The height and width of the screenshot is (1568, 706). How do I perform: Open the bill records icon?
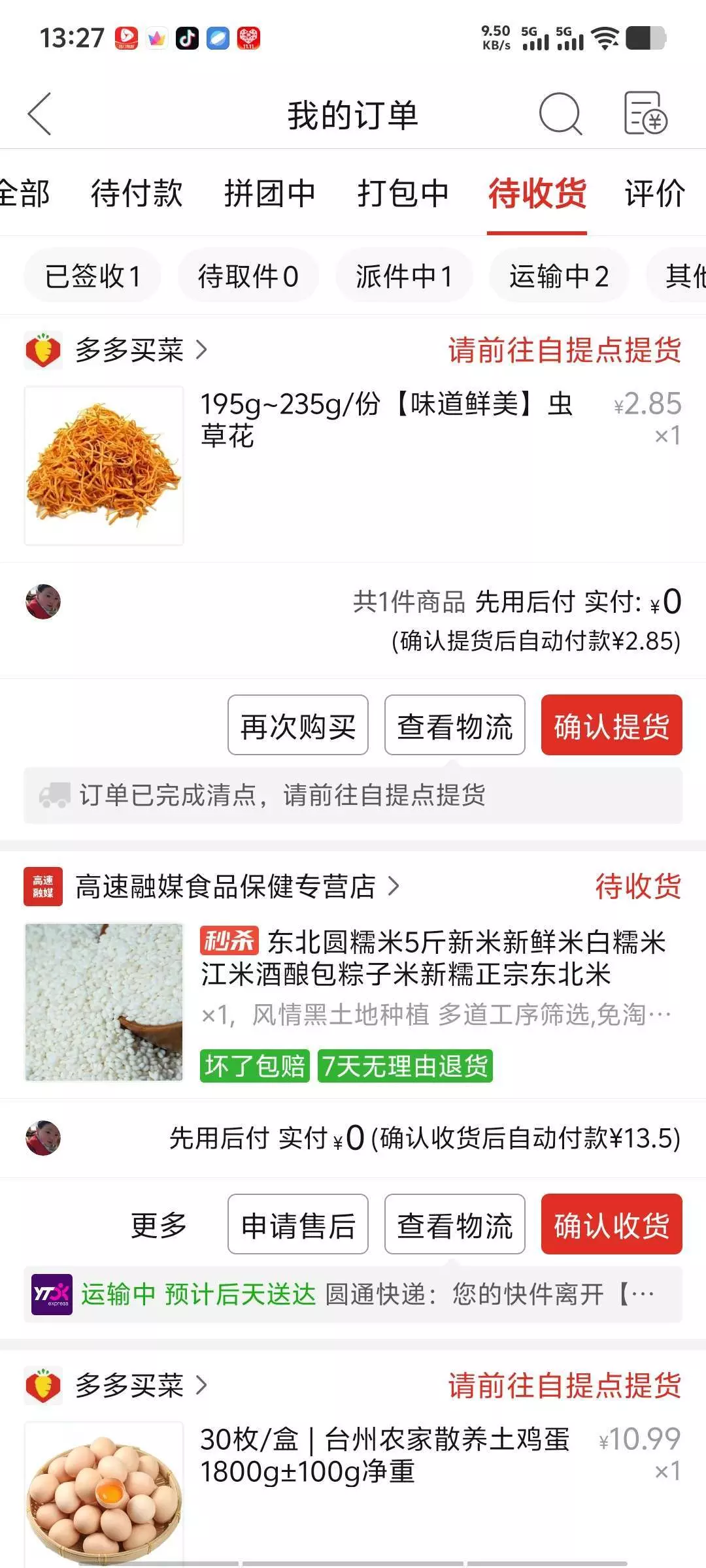point(645,114)
